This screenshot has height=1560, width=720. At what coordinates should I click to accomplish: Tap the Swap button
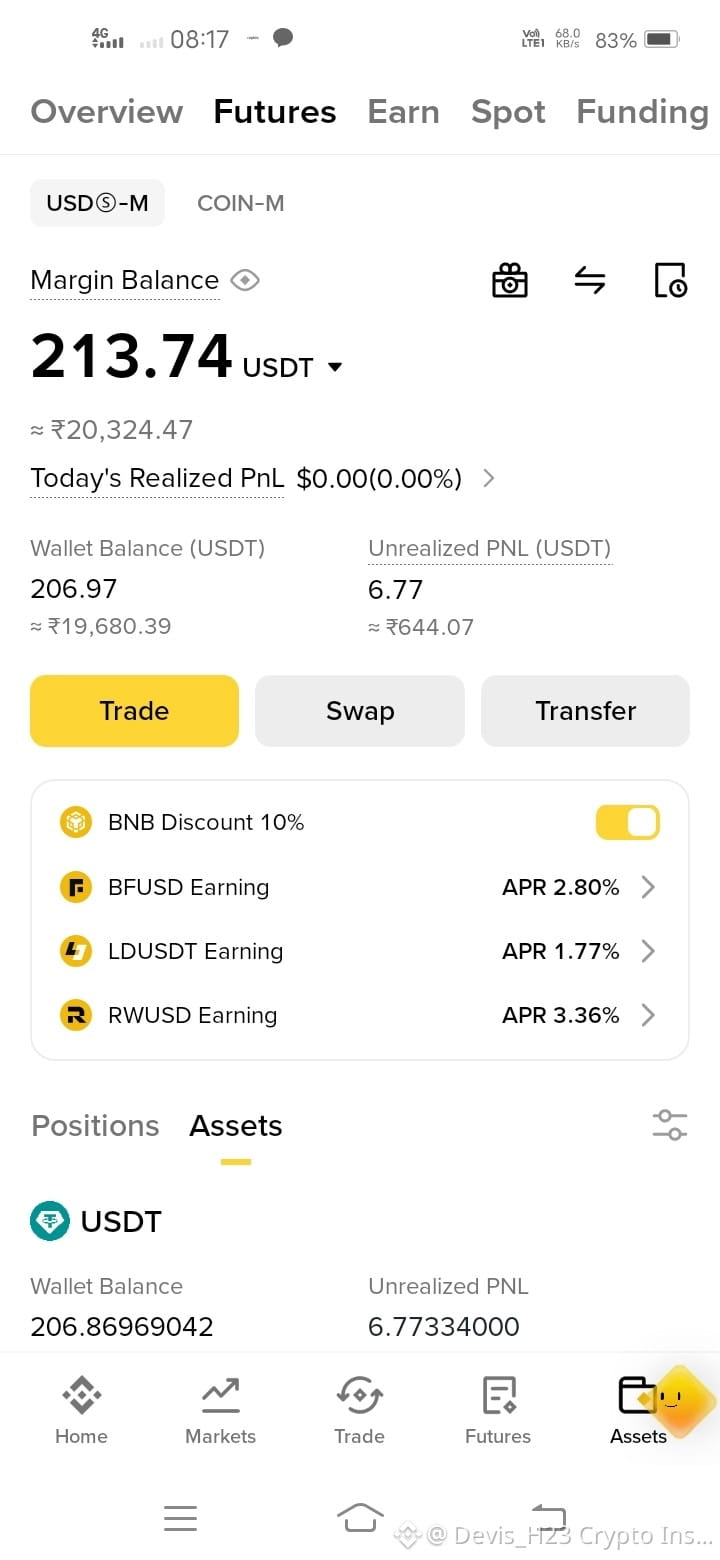pyautogui.click(x=360, y=711)
